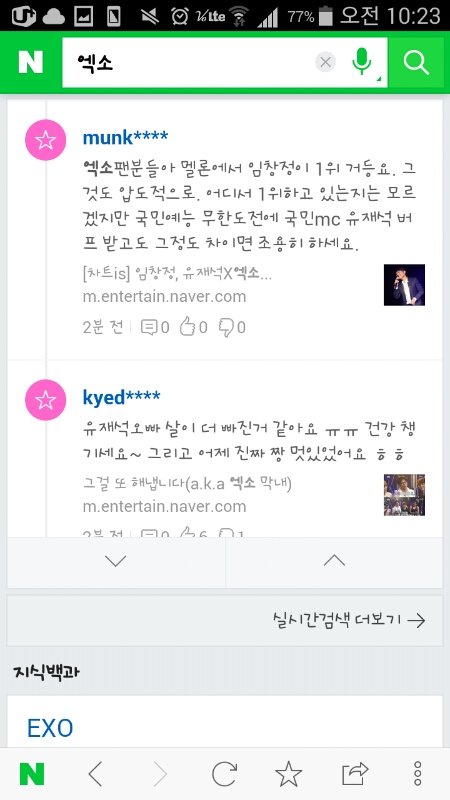450x800 pixels.
Task: Open kyed**** user's post
Action: point(121,397)
